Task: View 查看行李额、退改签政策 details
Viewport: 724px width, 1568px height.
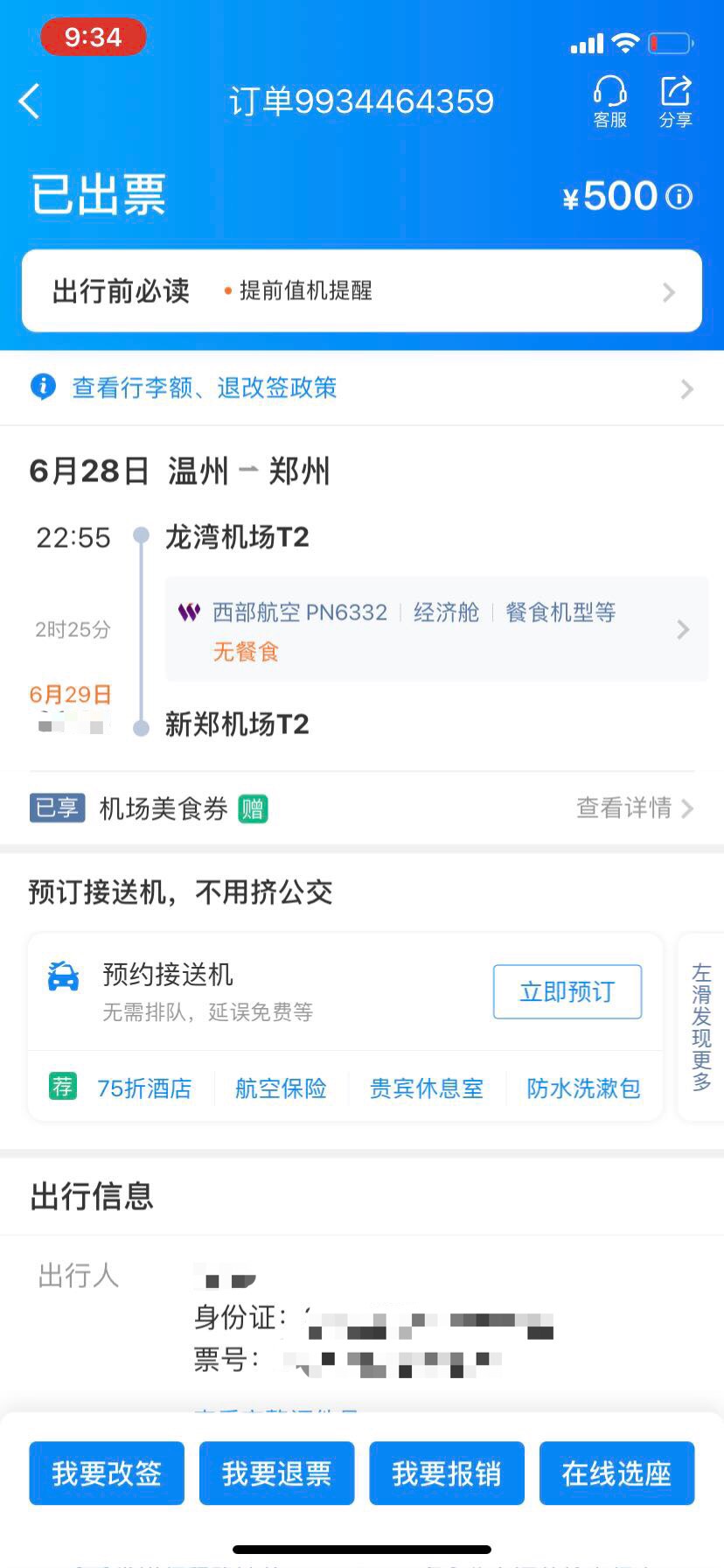Action: [x=362, y=388]
